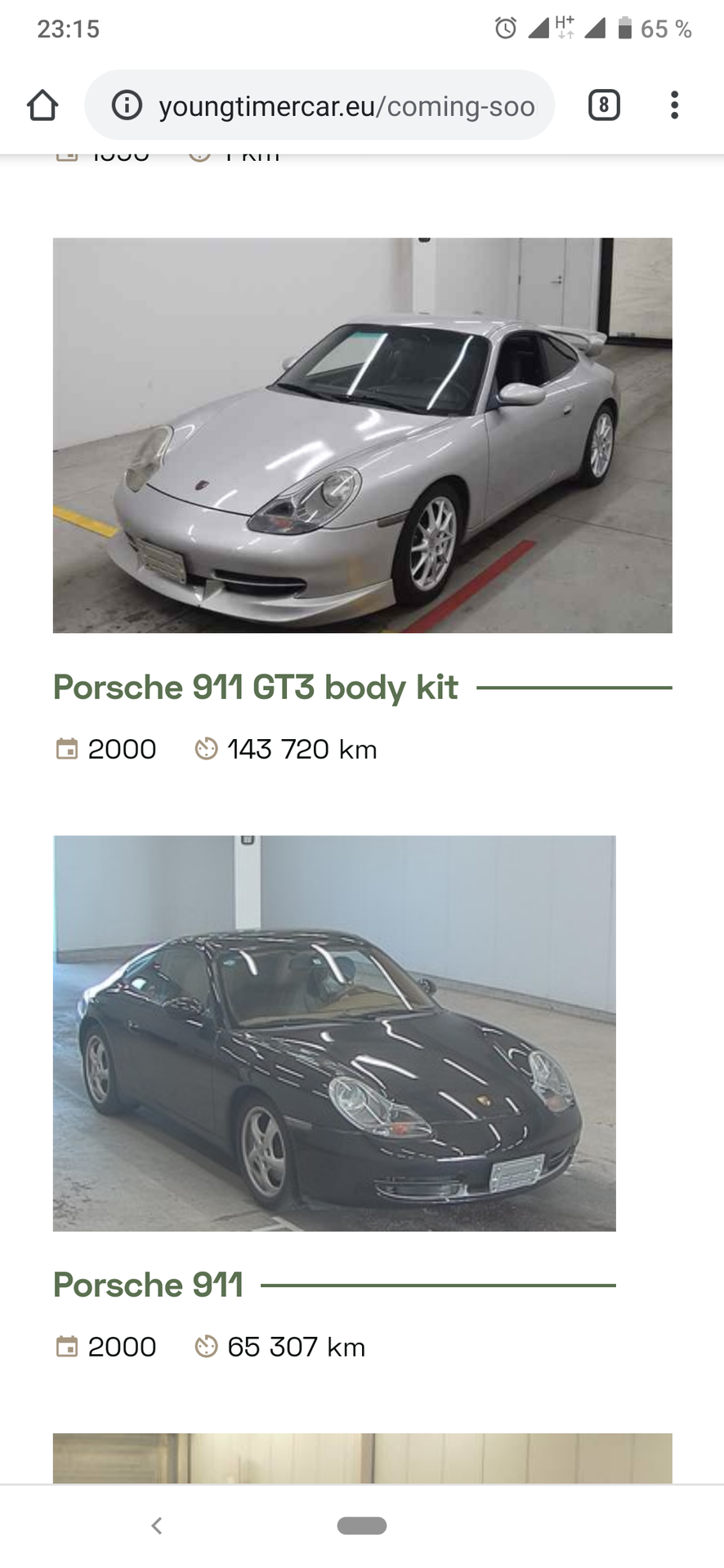Image resolution: width=724 pixels, height=1568 pixels.
Task: Tap the youngtimercar.eu address bar
Action: click(346, 106)
